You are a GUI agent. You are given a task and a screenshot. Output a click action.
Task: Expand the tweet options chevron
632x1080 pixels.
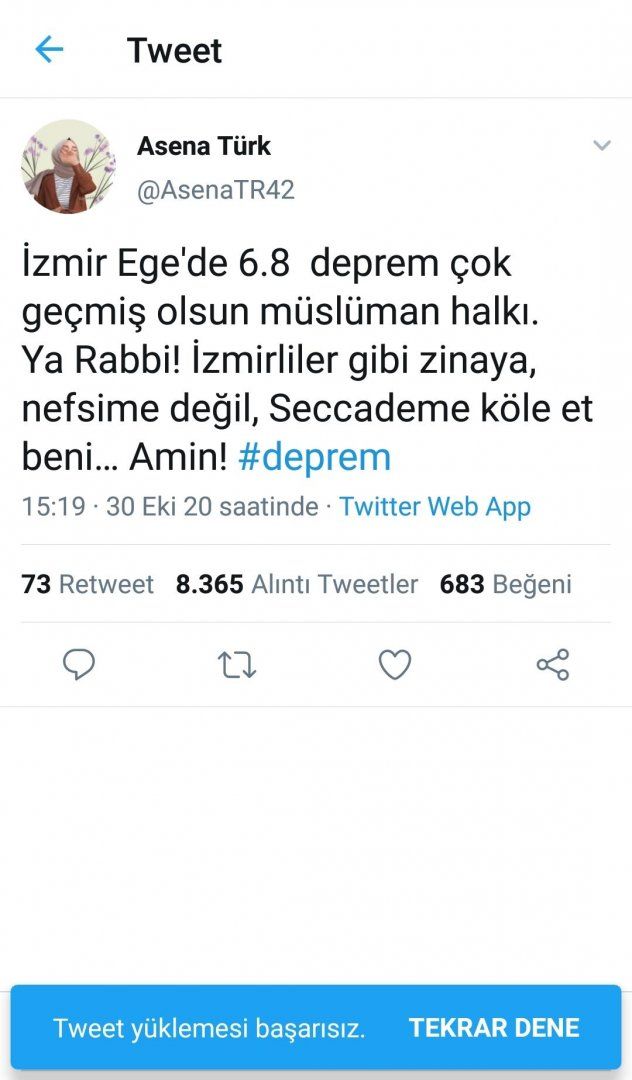(601, 146)
